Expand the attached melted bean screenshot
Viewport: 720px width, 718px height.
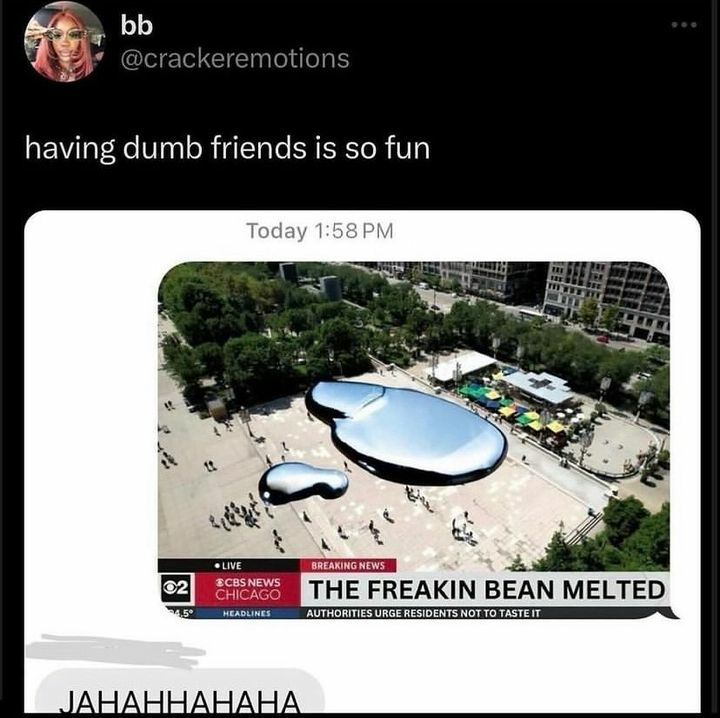[x=414, y=440]
